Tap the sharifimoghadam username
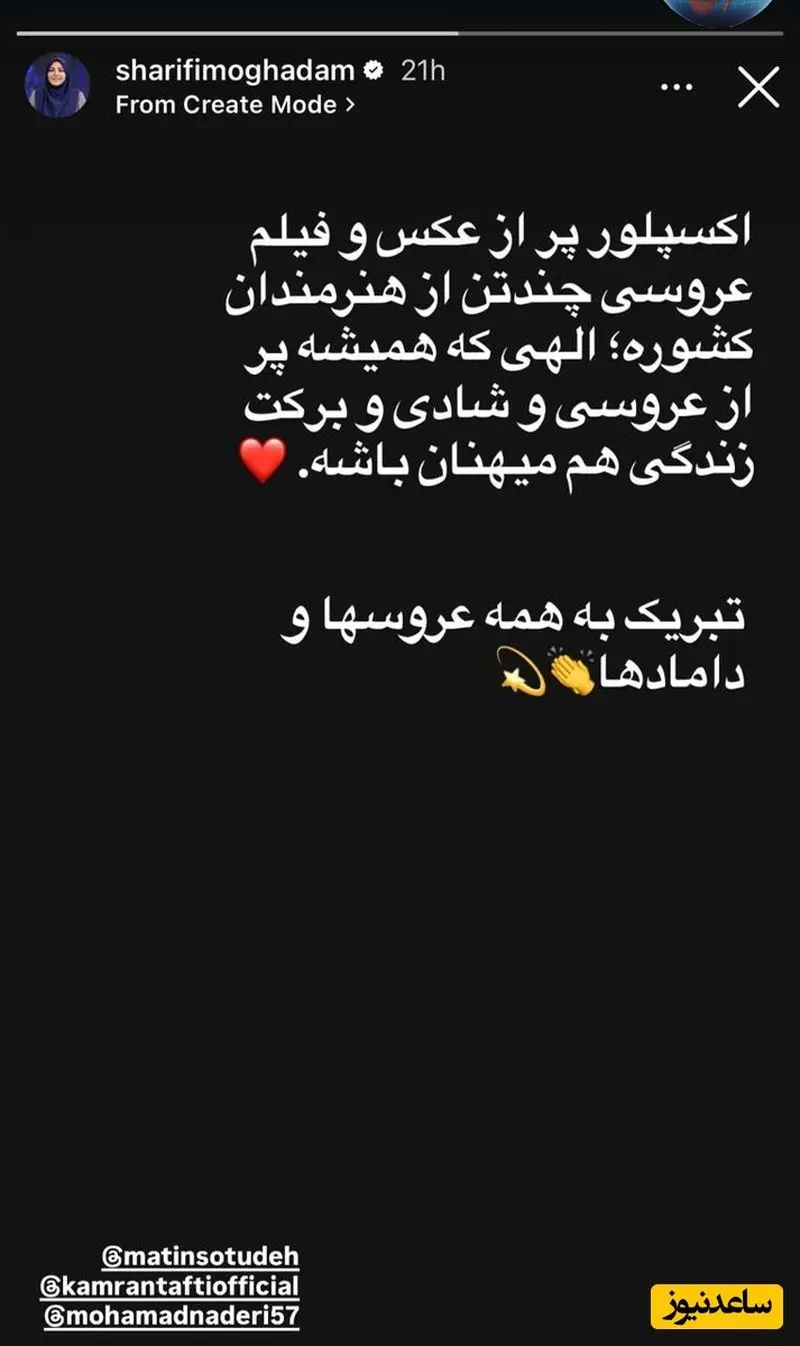Screen dimensions: 800x1346 [x=235, y=71]
